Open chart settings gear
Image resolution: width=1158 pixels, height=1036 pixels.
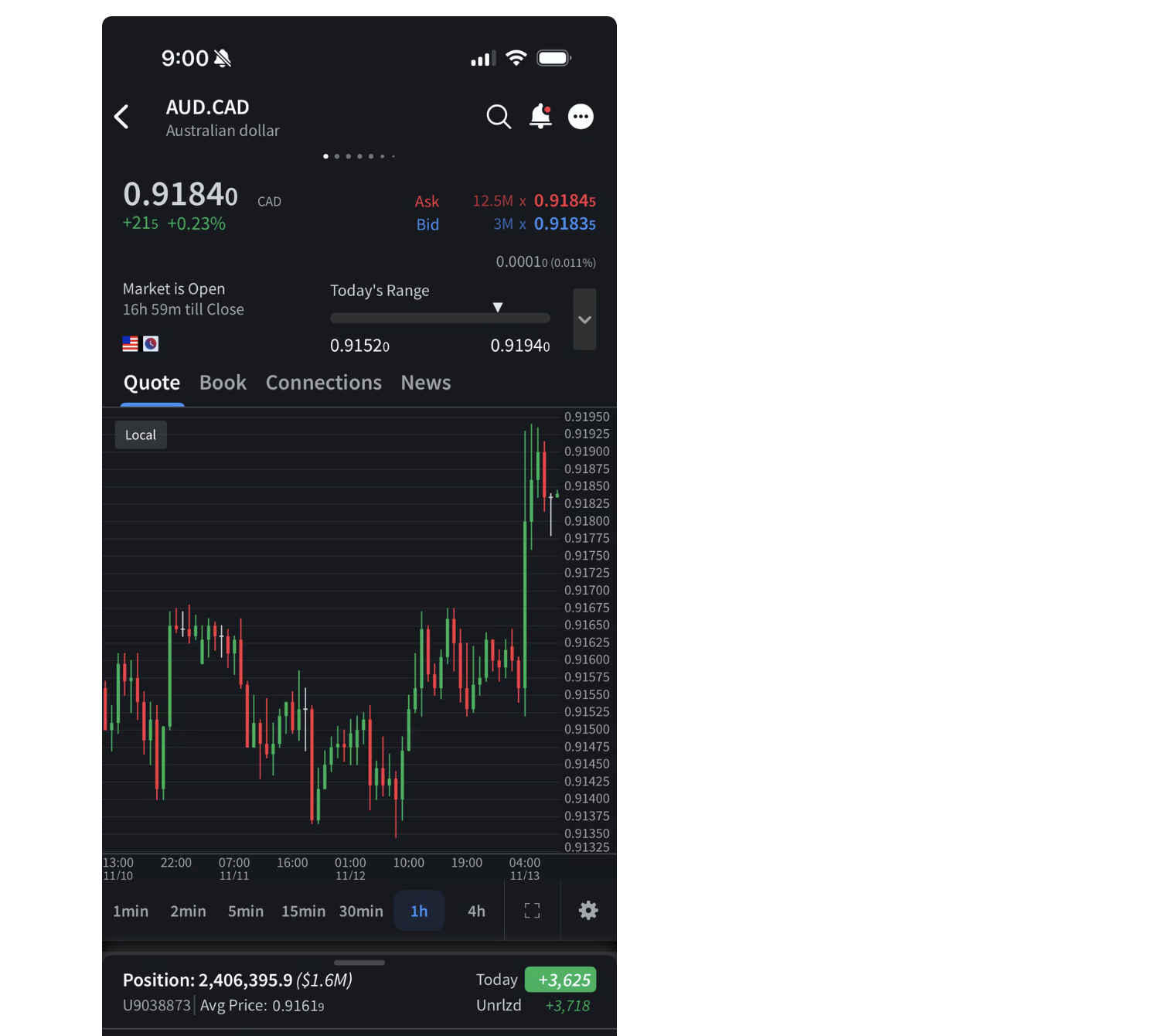[588, 911]
